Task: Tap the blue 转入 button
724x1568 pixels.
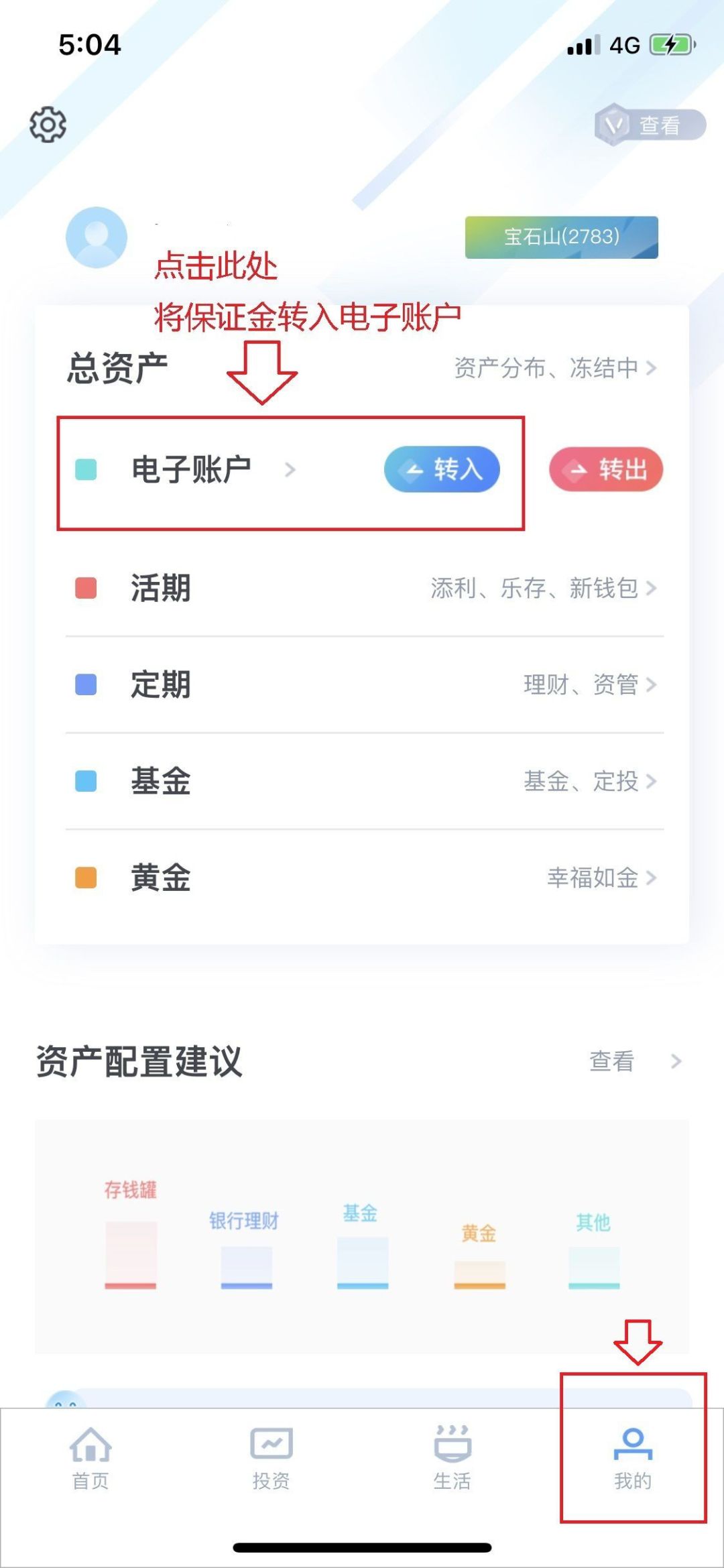Action: pos(442,469)
